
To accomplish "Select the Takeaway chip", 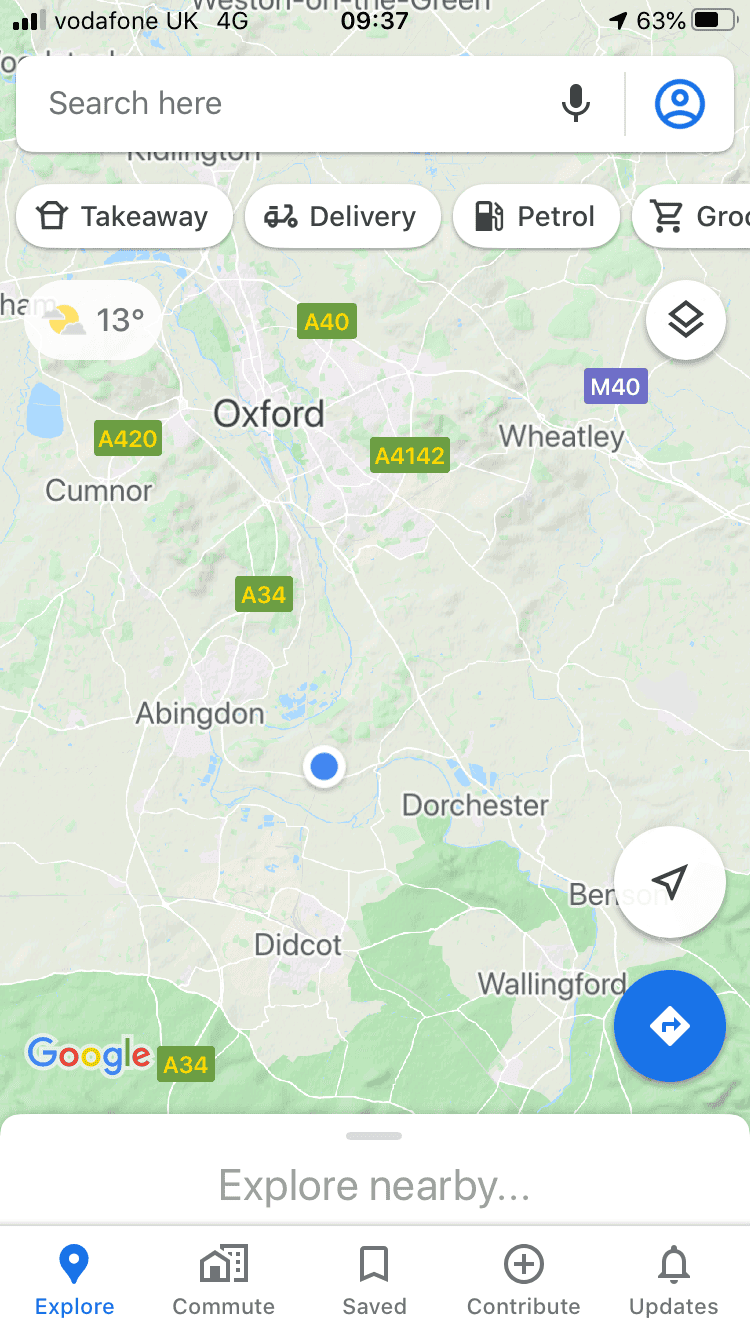I will pos(124,217).
